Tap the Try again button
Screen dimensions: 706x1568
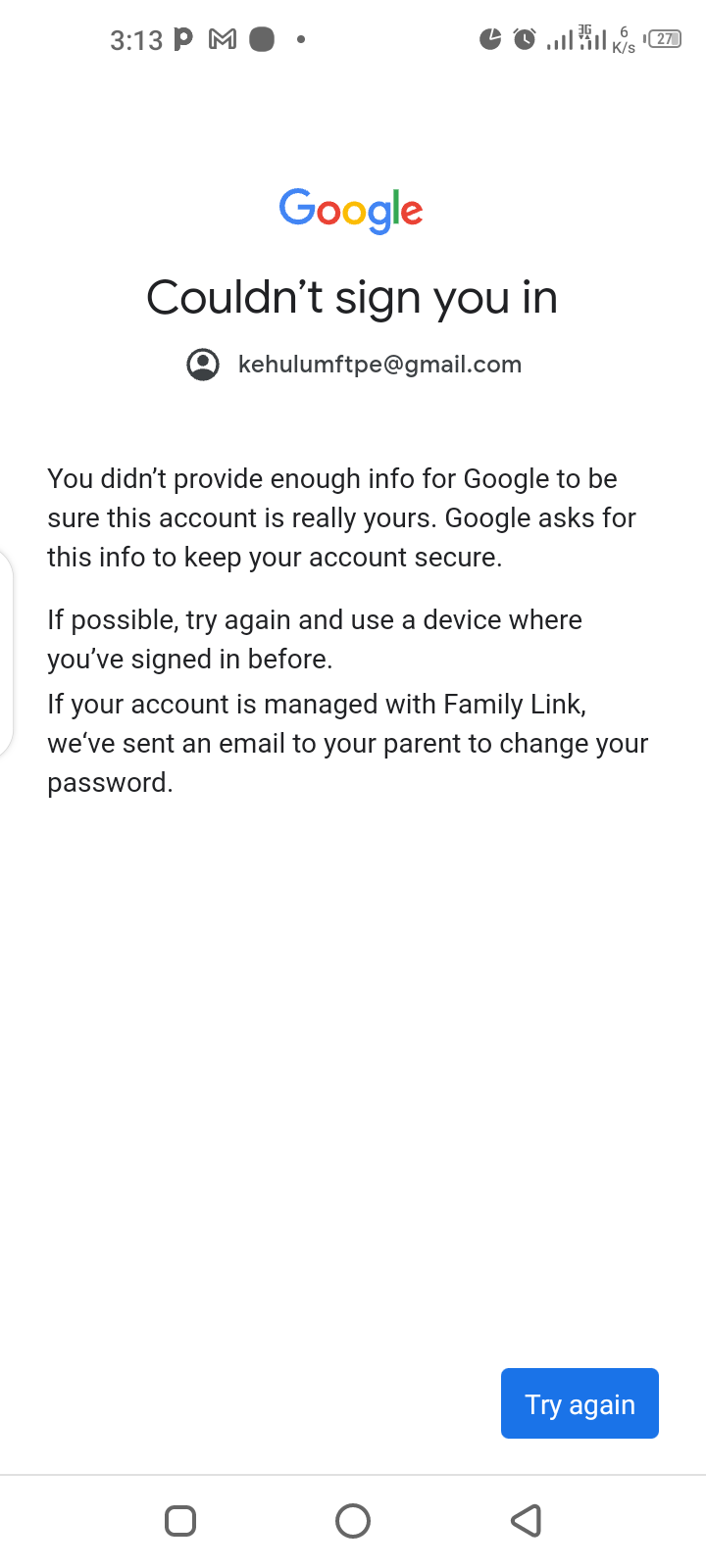click(x=580, y=1403)
